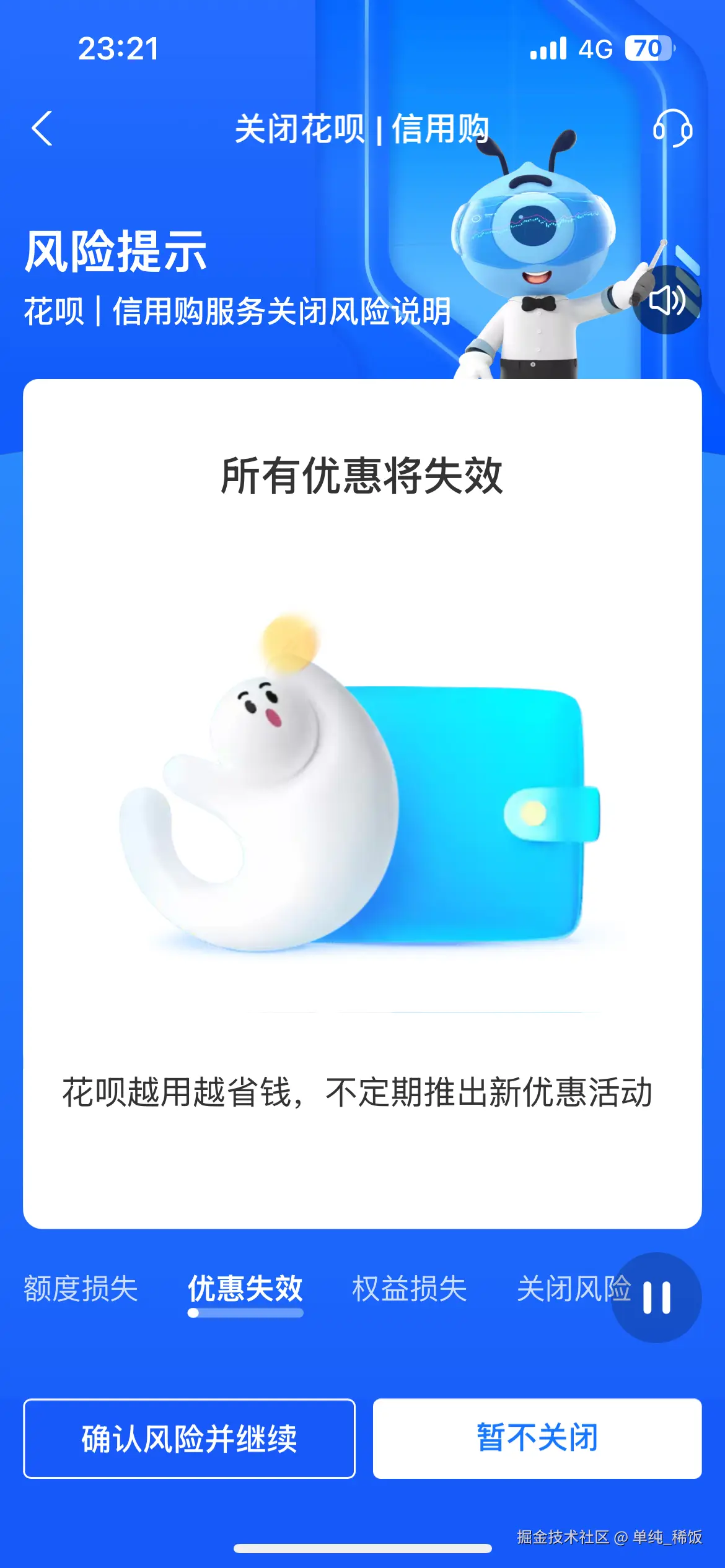Pause the risk slideshow playback

pyautogui.click(x=656, y=1297)
